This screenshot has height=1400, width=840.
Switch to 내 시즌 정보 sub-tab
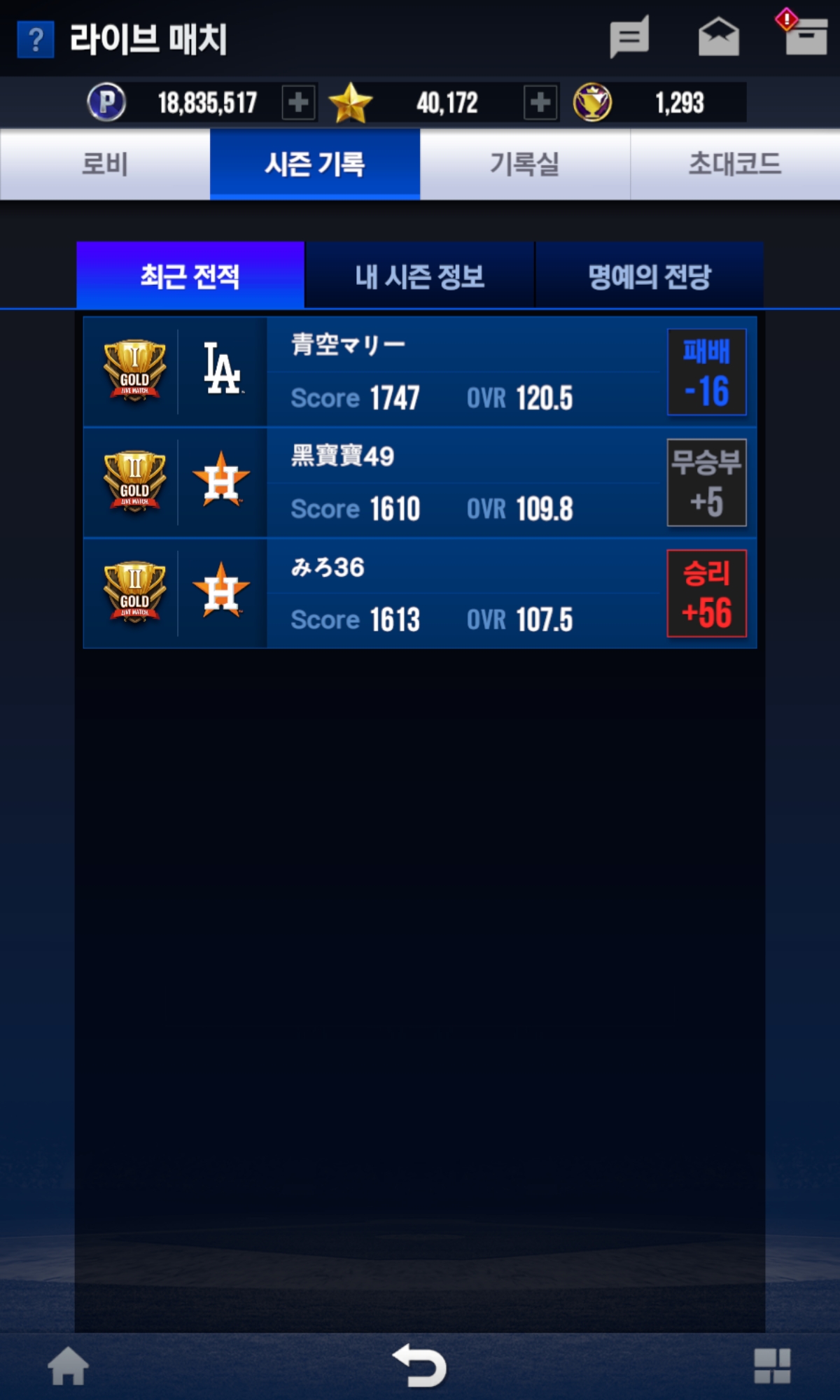[x=419, y=276]
